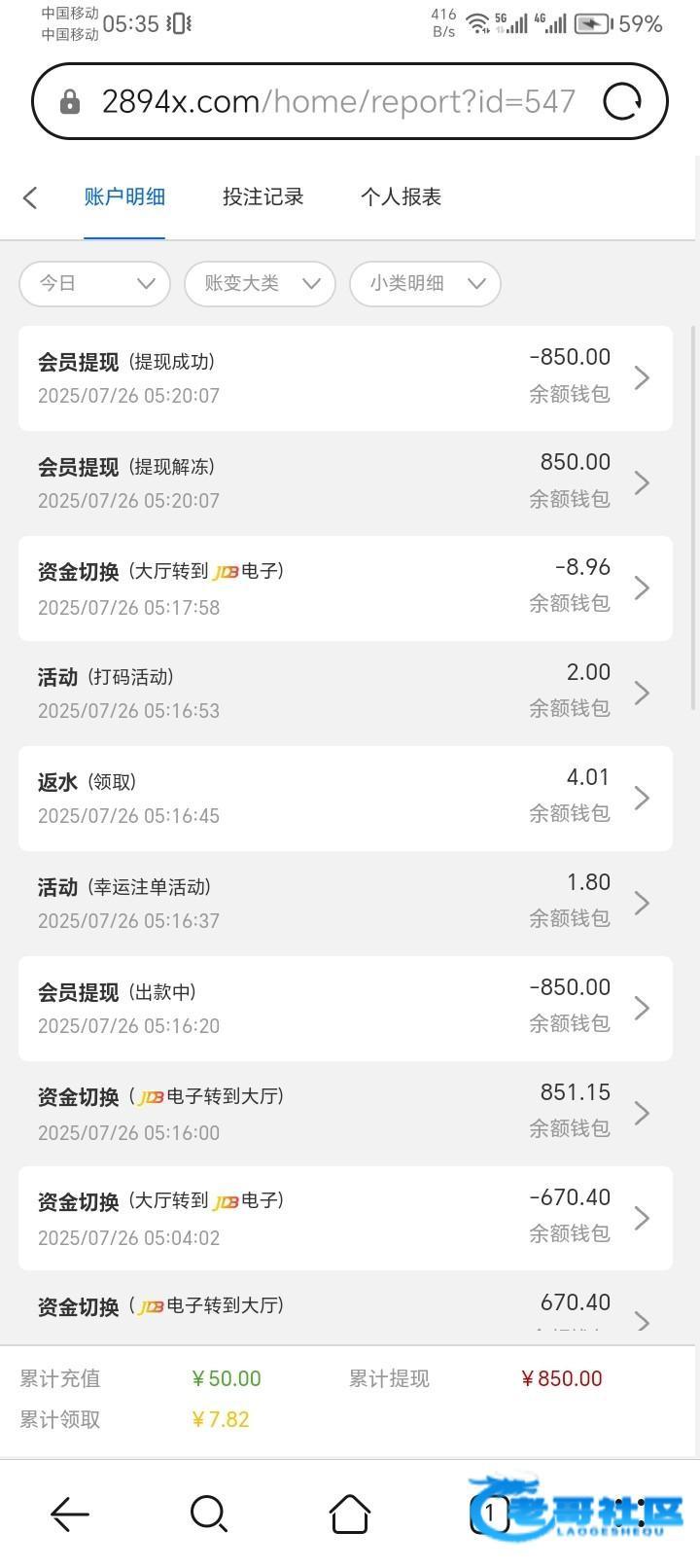
Task: Expand the 账变大类 dropdown
Action: [260, 283]
